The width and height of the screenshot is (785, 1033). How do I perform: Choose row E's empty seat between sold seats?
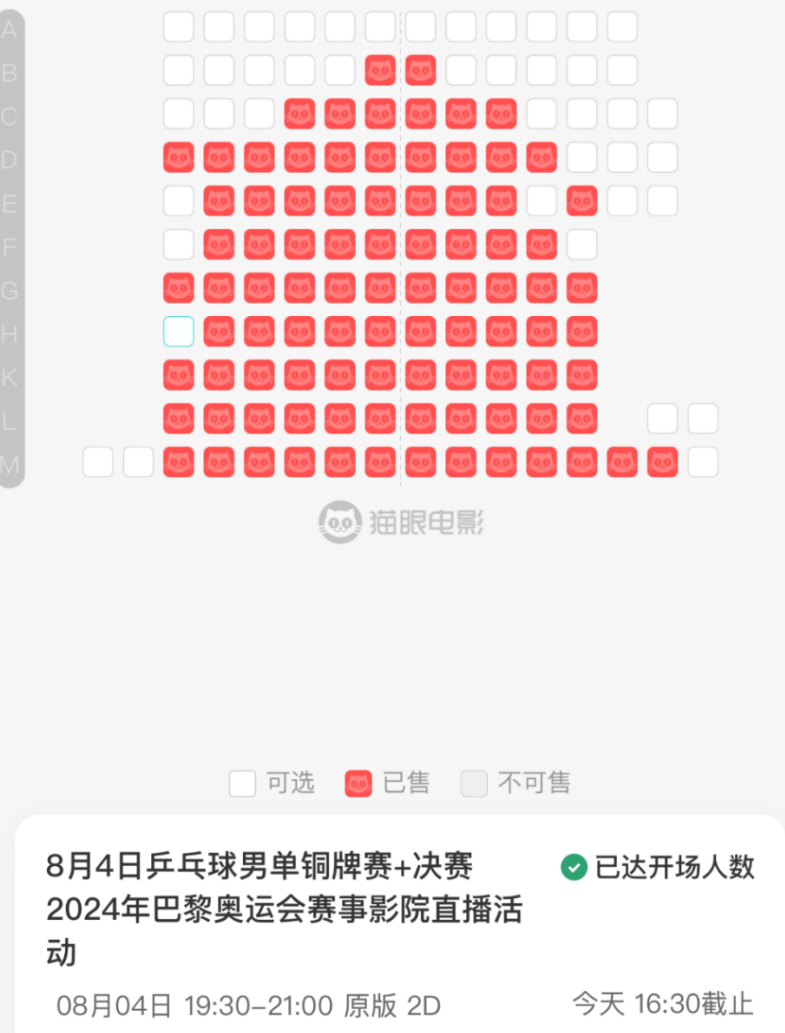[x=541, y=201]
